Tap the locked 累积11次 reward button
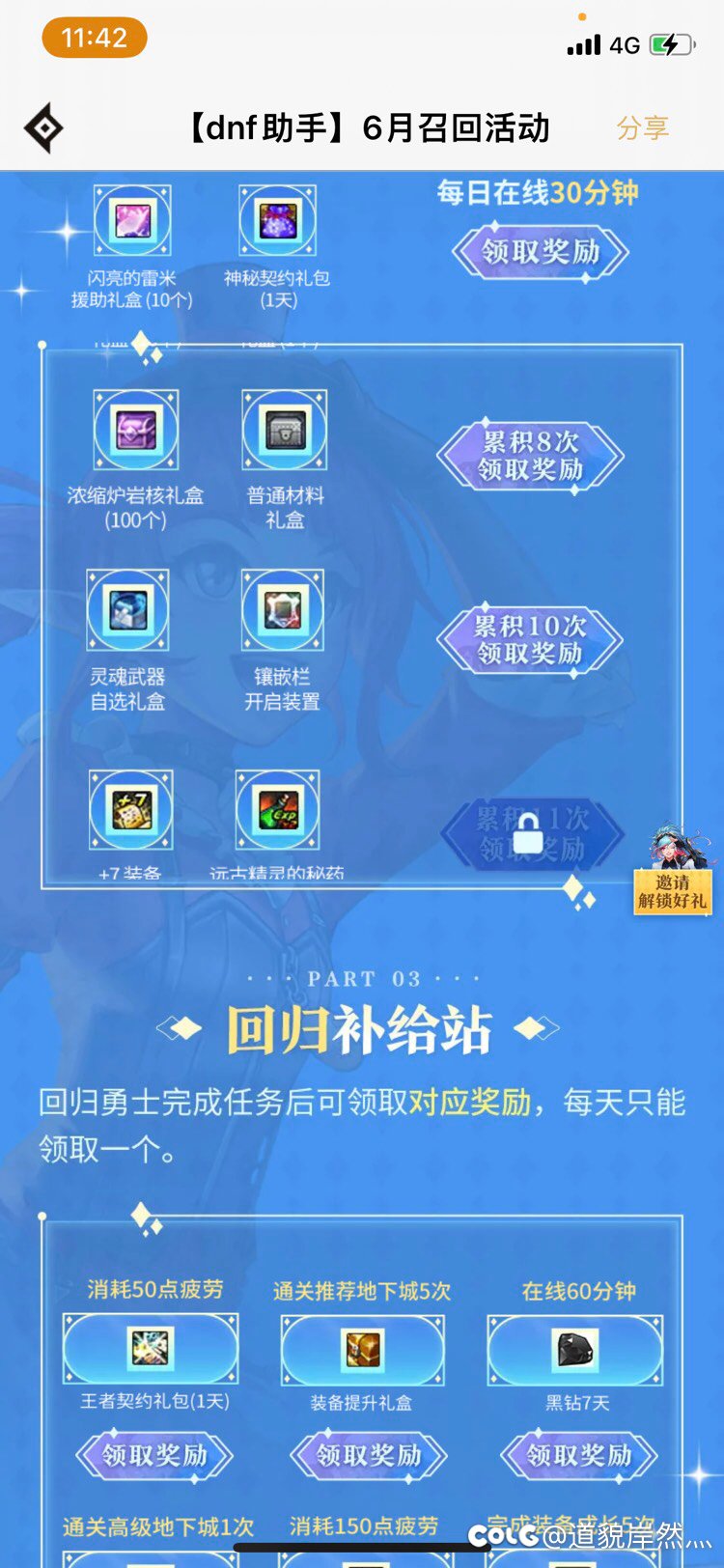This screenshot has width=724, height=1568. coord(530,833)
